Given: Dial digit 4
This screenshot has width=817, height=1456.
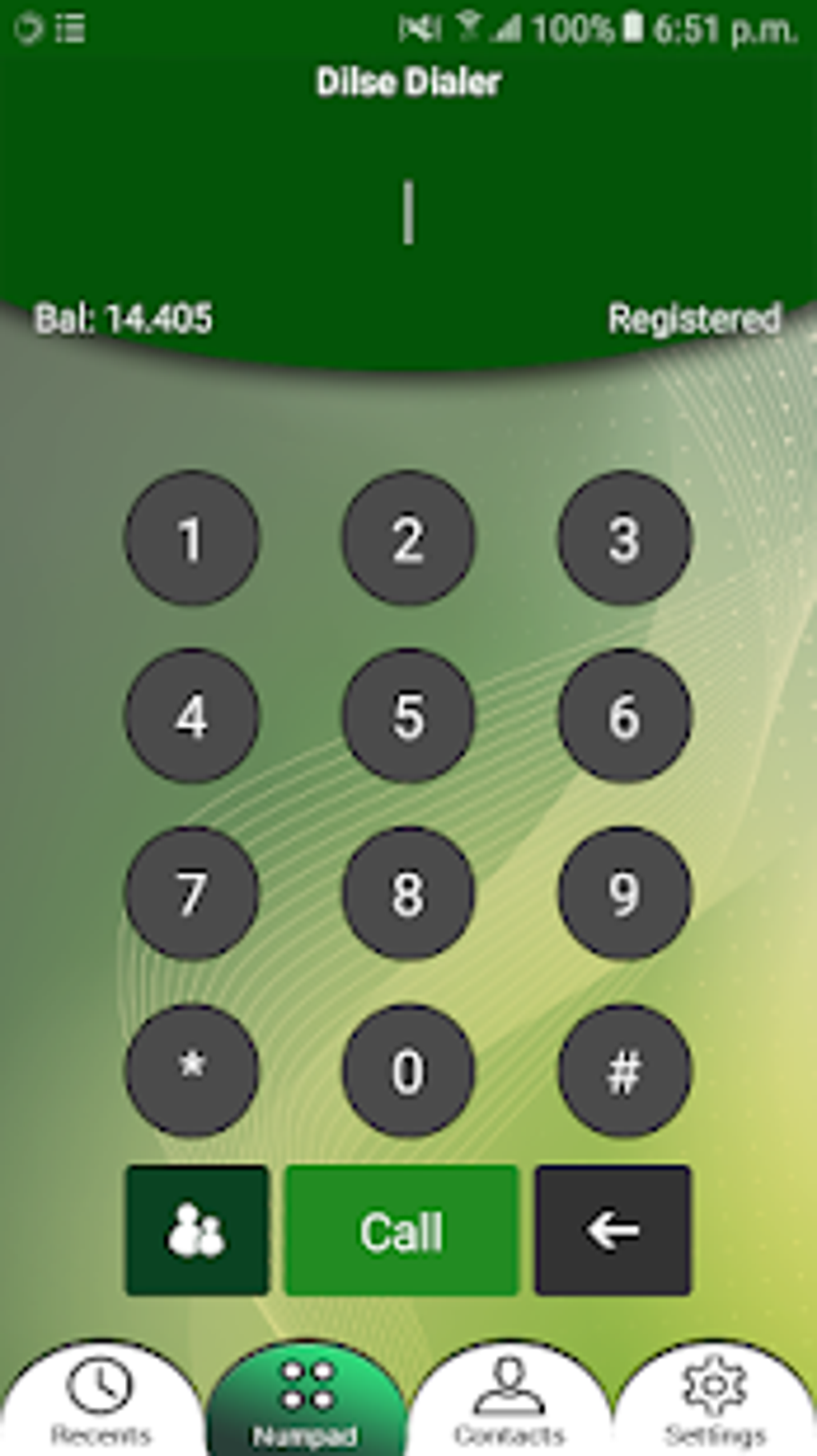Looking at the screenshot, I should coord(191,716).
